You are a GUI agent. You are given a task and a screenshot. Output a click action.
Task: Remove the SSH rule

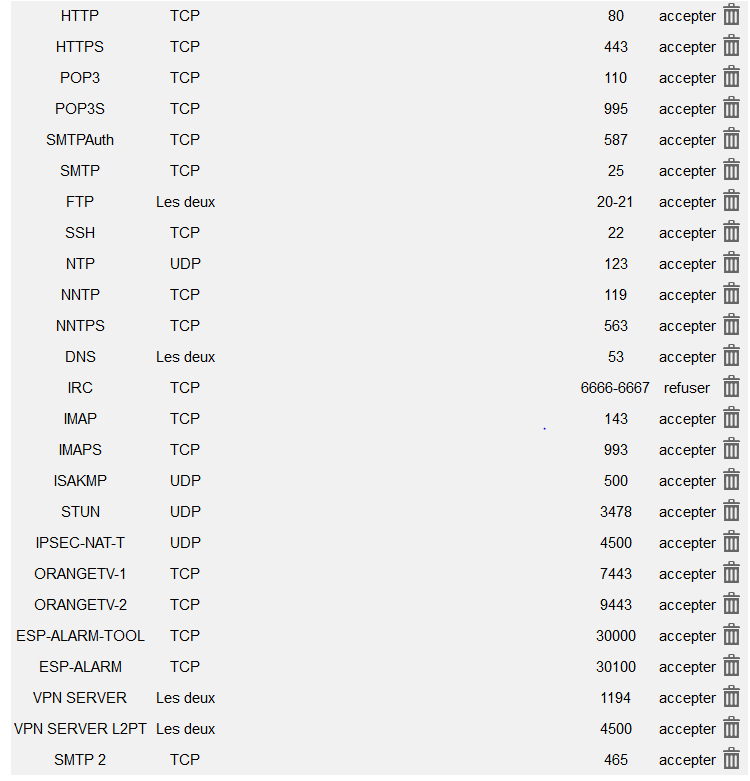731,233
